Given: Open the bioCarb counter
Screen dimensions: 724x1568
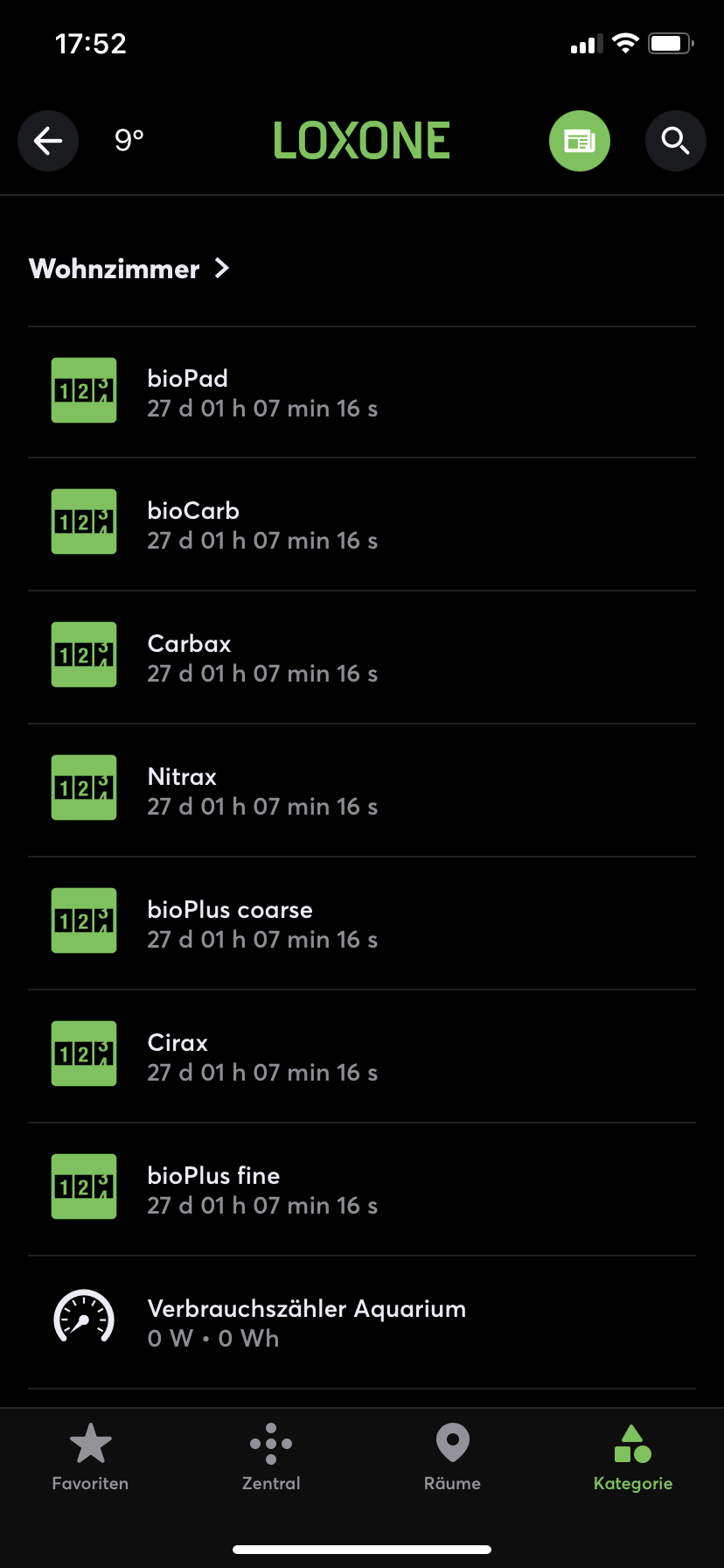Looking at the screenshot, I should 362,524.
